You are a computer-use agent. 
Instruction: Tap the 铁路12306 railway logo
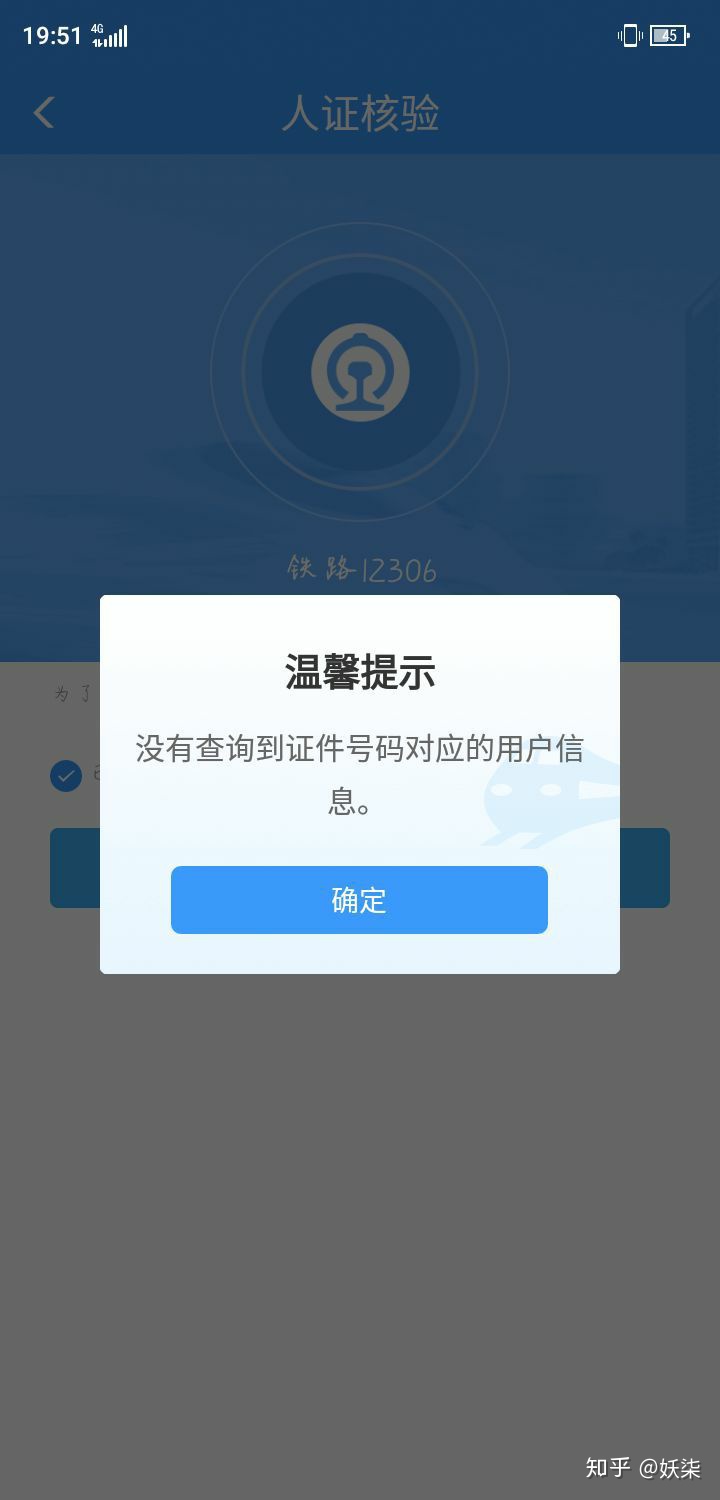pos(360,371)
